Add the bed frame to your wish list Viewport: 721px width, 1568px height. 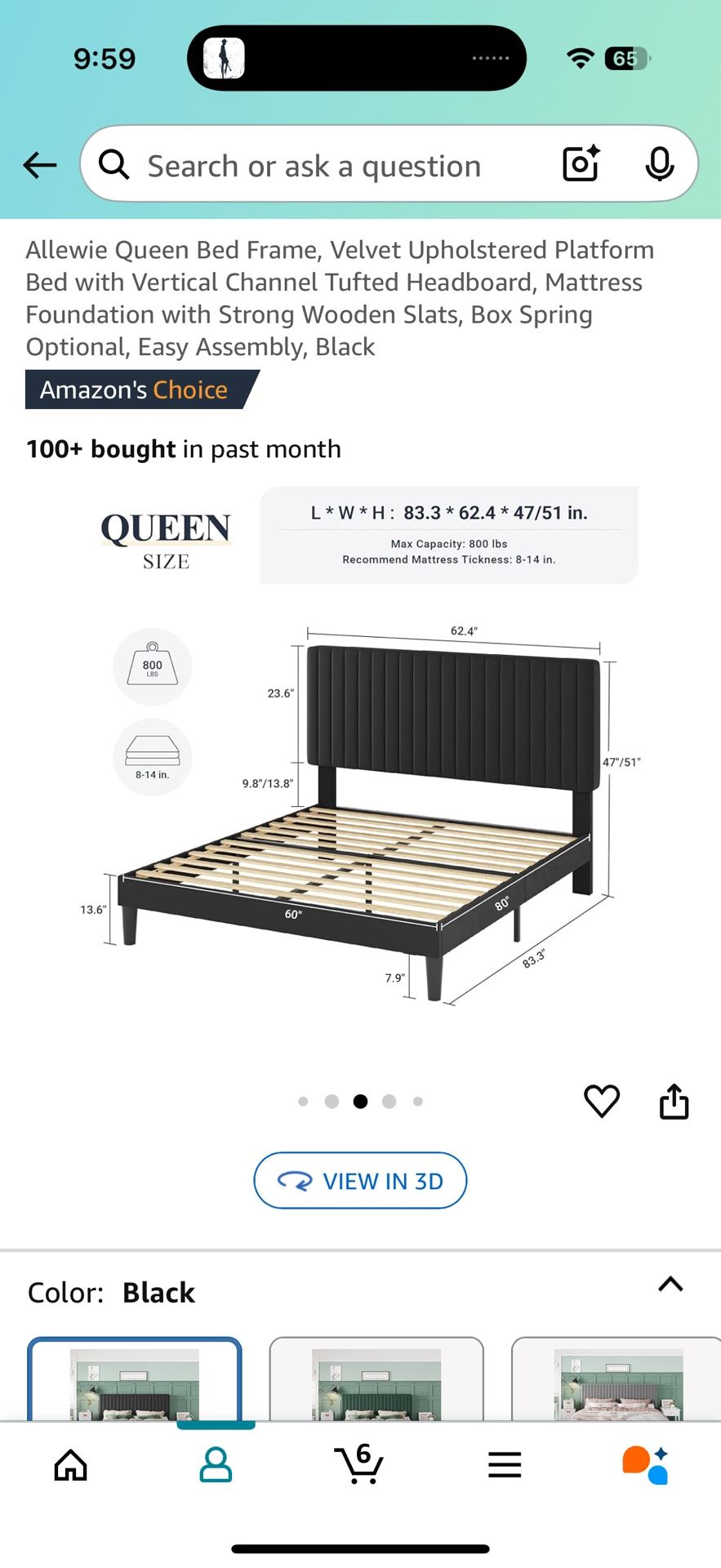pos(602,1100)
